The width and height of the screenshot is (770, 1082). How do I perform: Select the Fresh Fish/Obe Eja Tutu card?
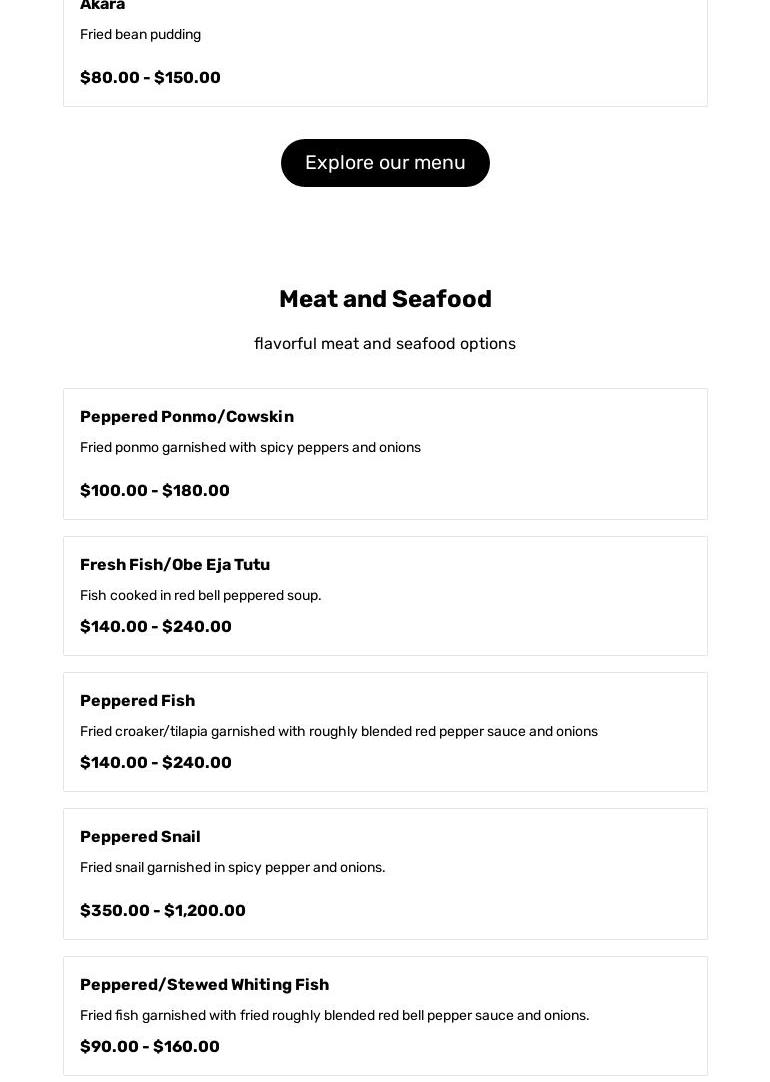(385, 596)
